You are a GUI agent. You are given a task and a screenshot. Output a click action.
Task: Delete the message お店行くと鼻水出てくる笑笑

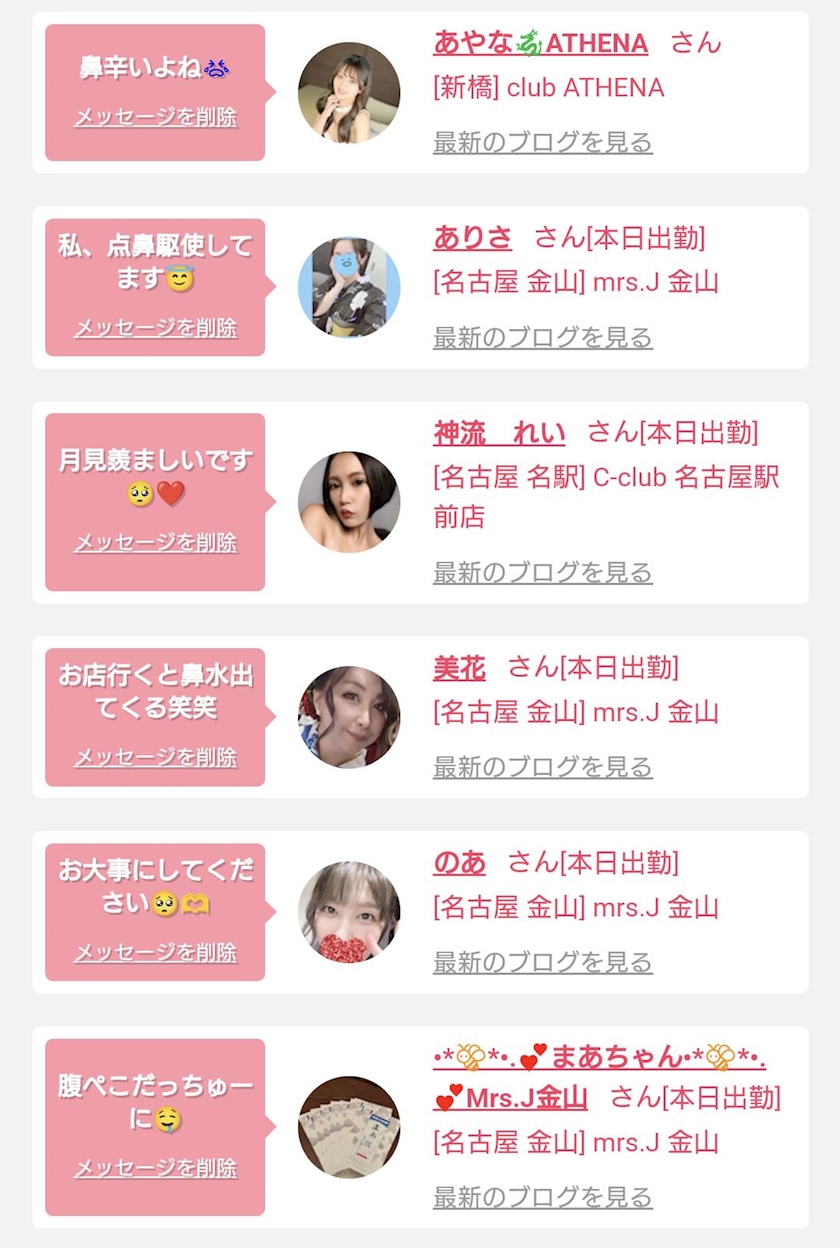click(x=155, y=758)
